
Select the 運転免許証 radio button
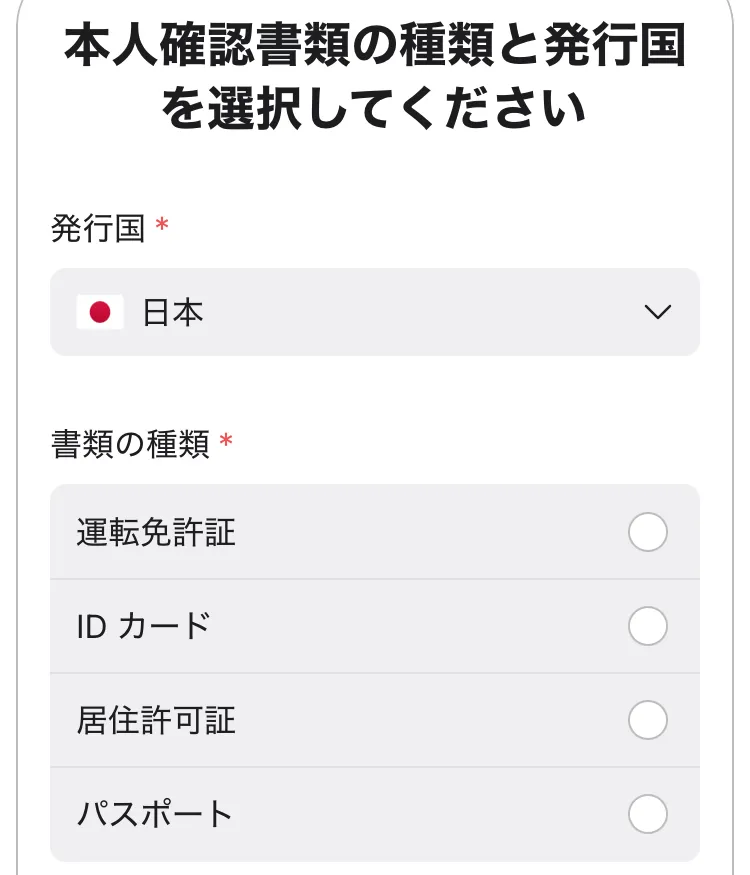coord(648,533)
